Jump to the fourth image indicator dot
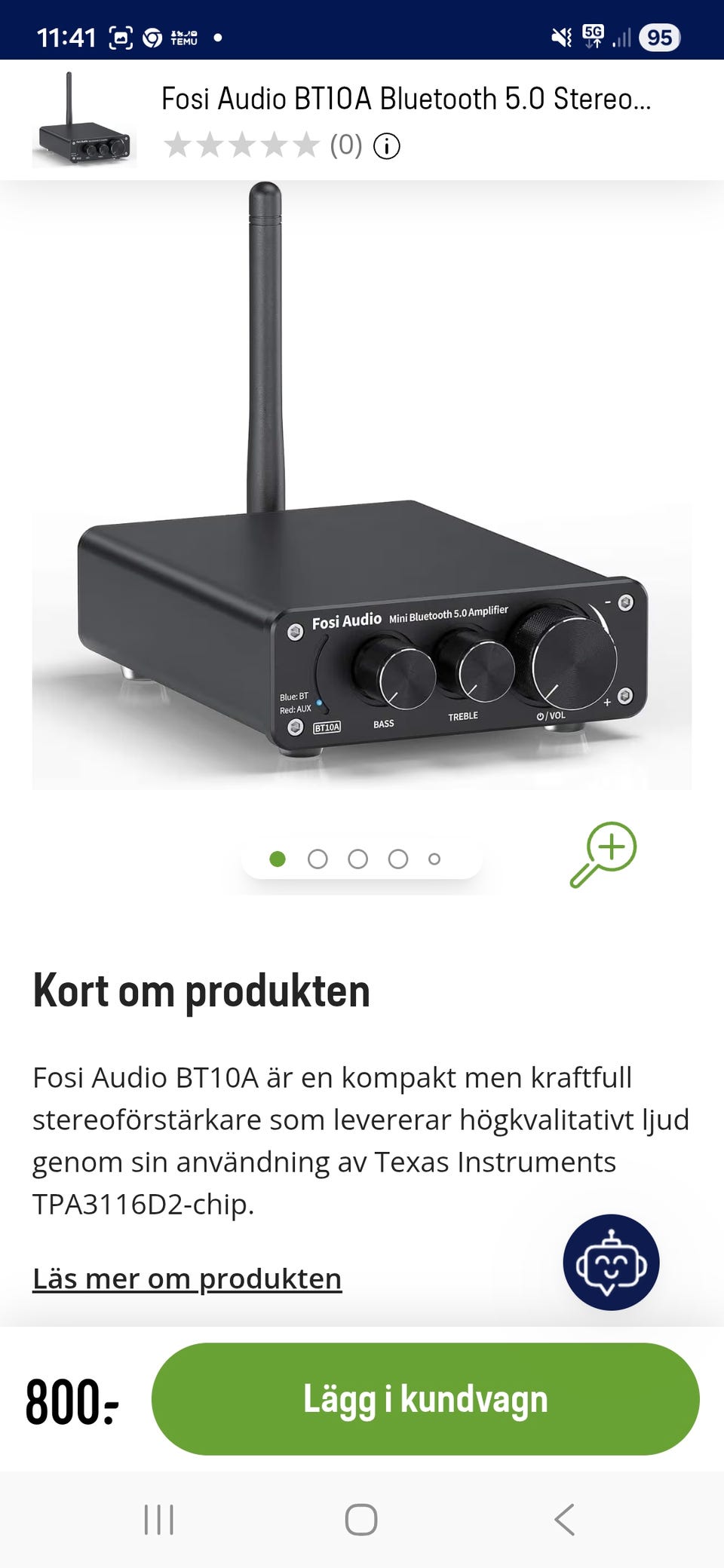This screenshot has width=724, height=1568. click(398, 859)
